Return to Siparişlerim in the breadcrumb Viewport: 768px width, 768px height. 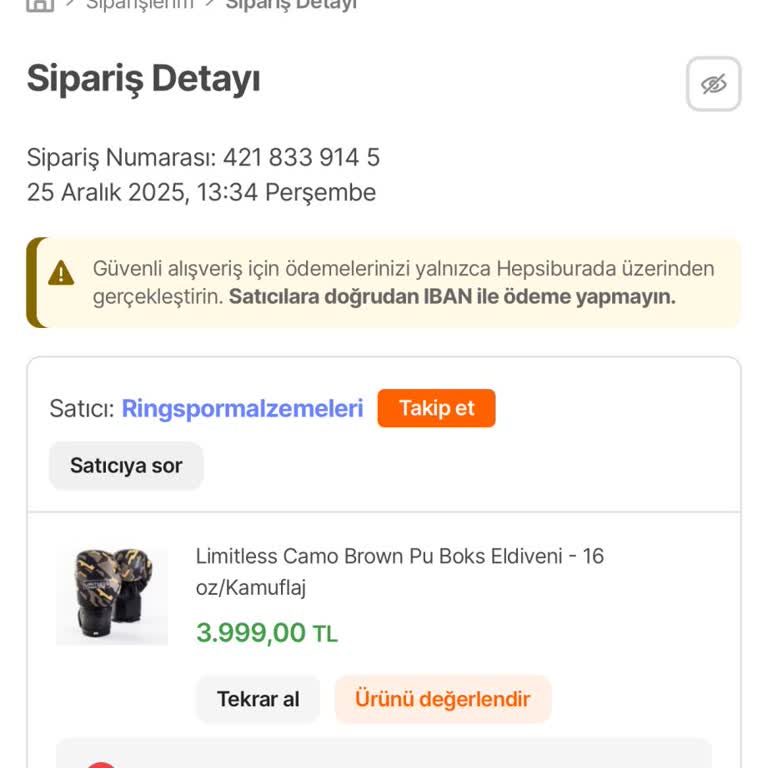[x=139, y=4]
